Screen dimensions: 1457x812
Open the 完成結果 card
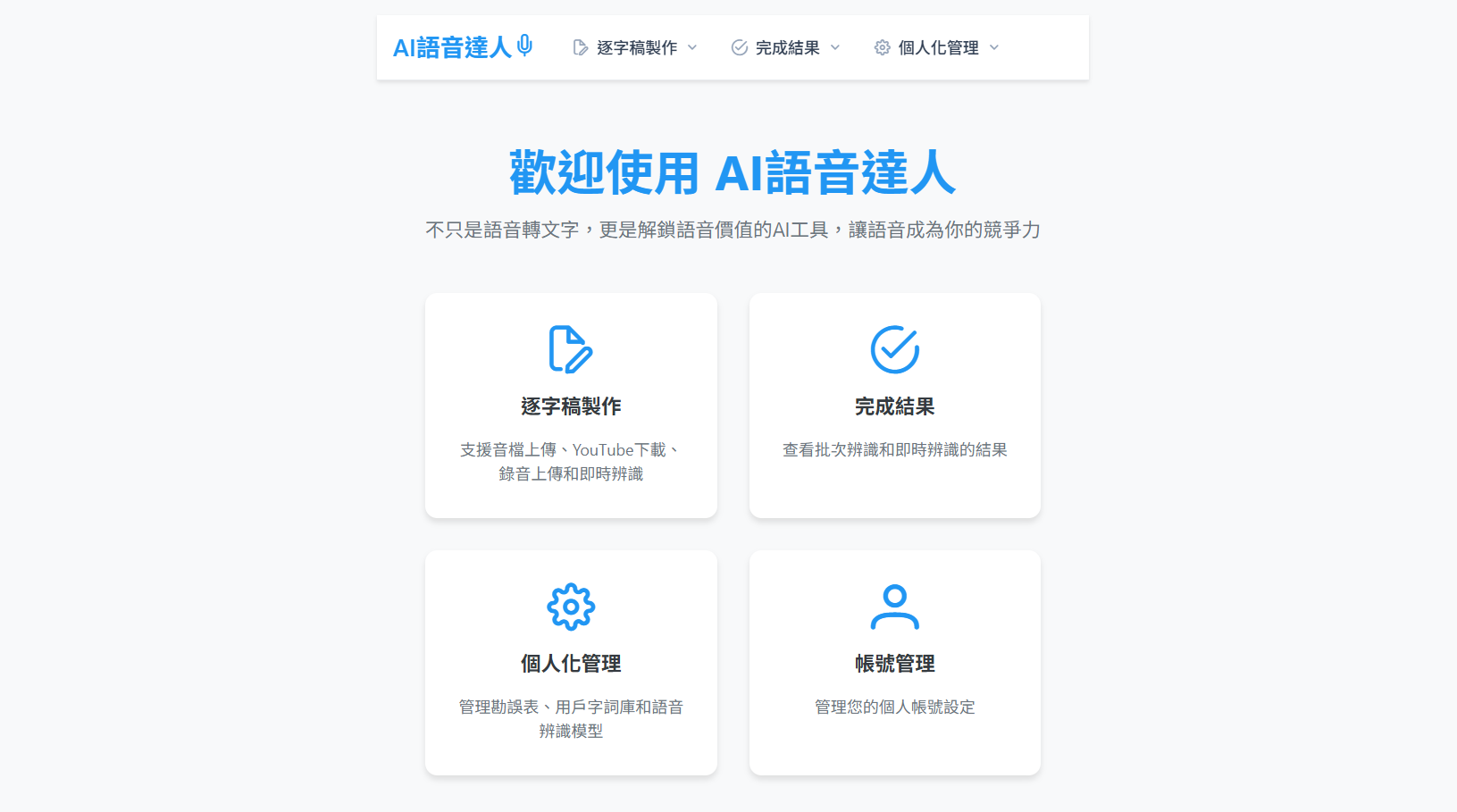[x=894, y=406]
